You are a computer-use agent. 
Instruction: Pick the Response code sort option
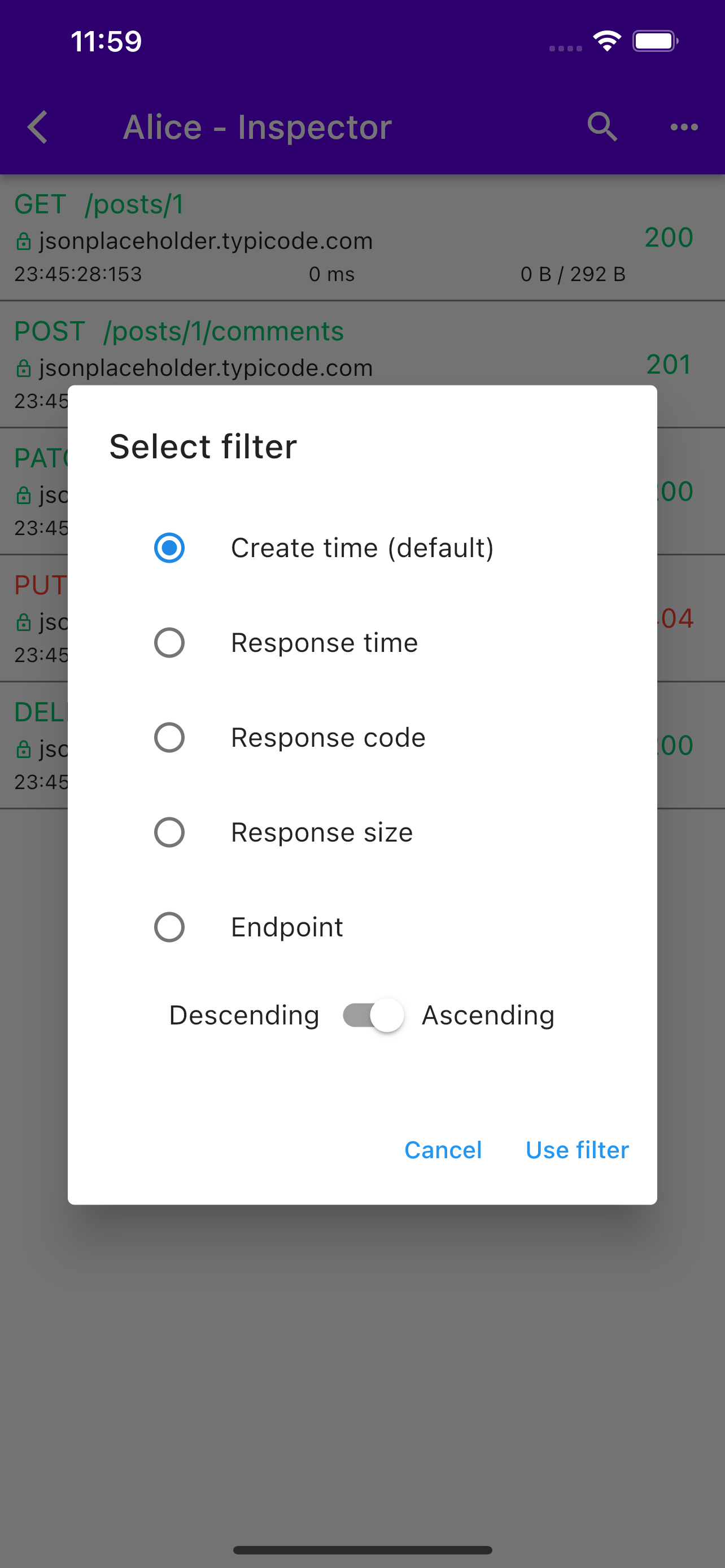coord(361,738)
